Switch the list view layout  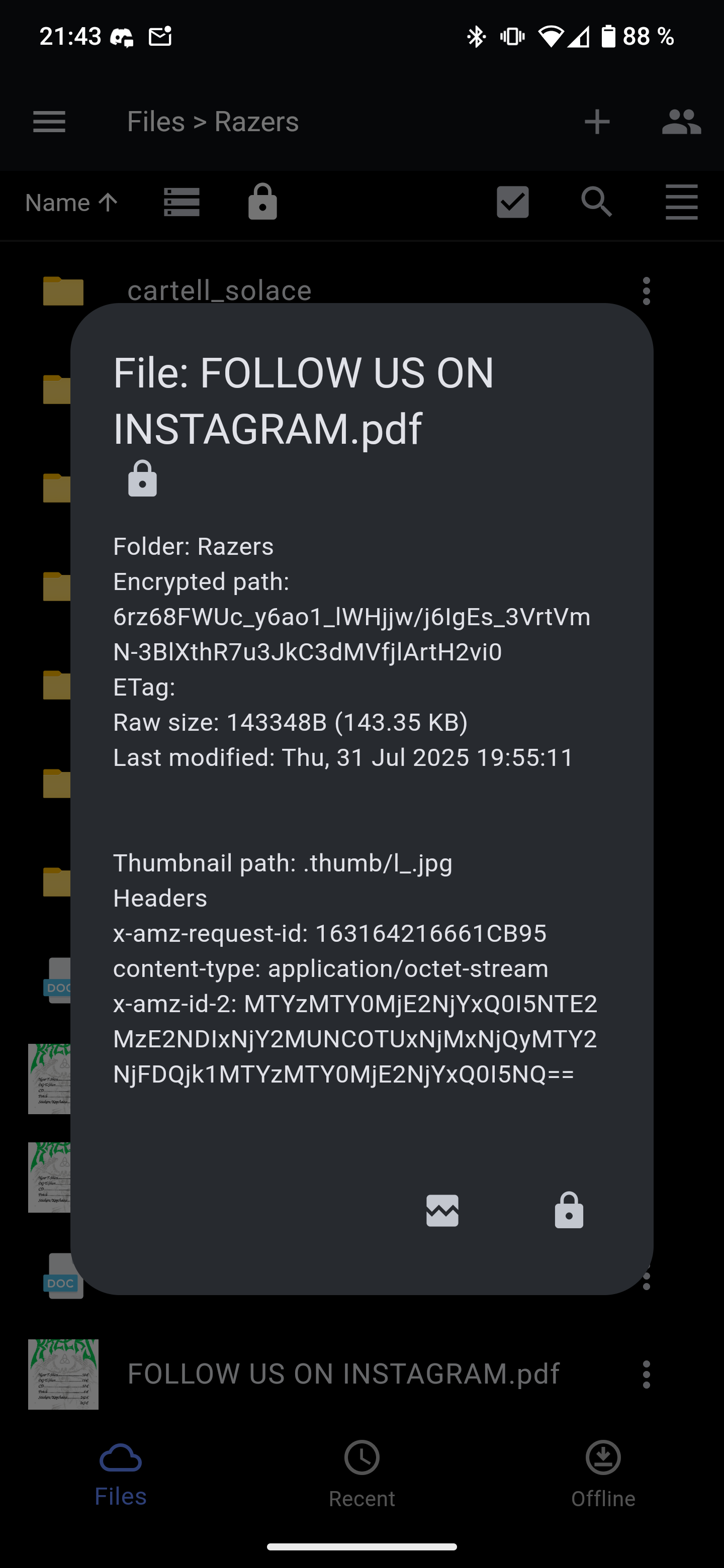point(182,202)
